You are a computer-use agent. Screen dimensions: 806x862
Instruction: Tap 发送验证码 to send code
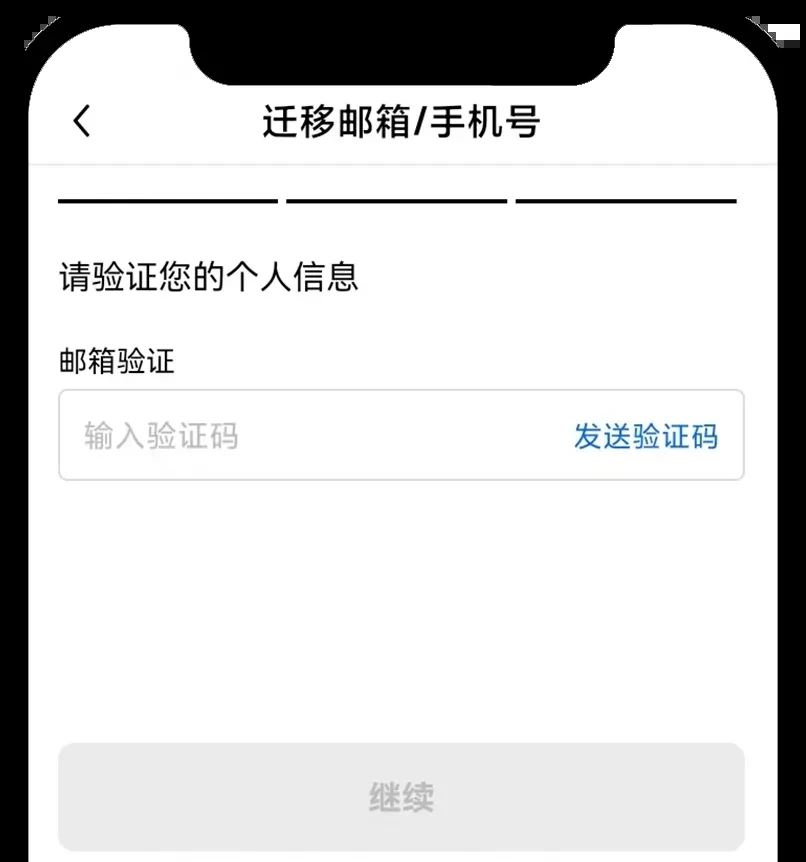point(645,436)
